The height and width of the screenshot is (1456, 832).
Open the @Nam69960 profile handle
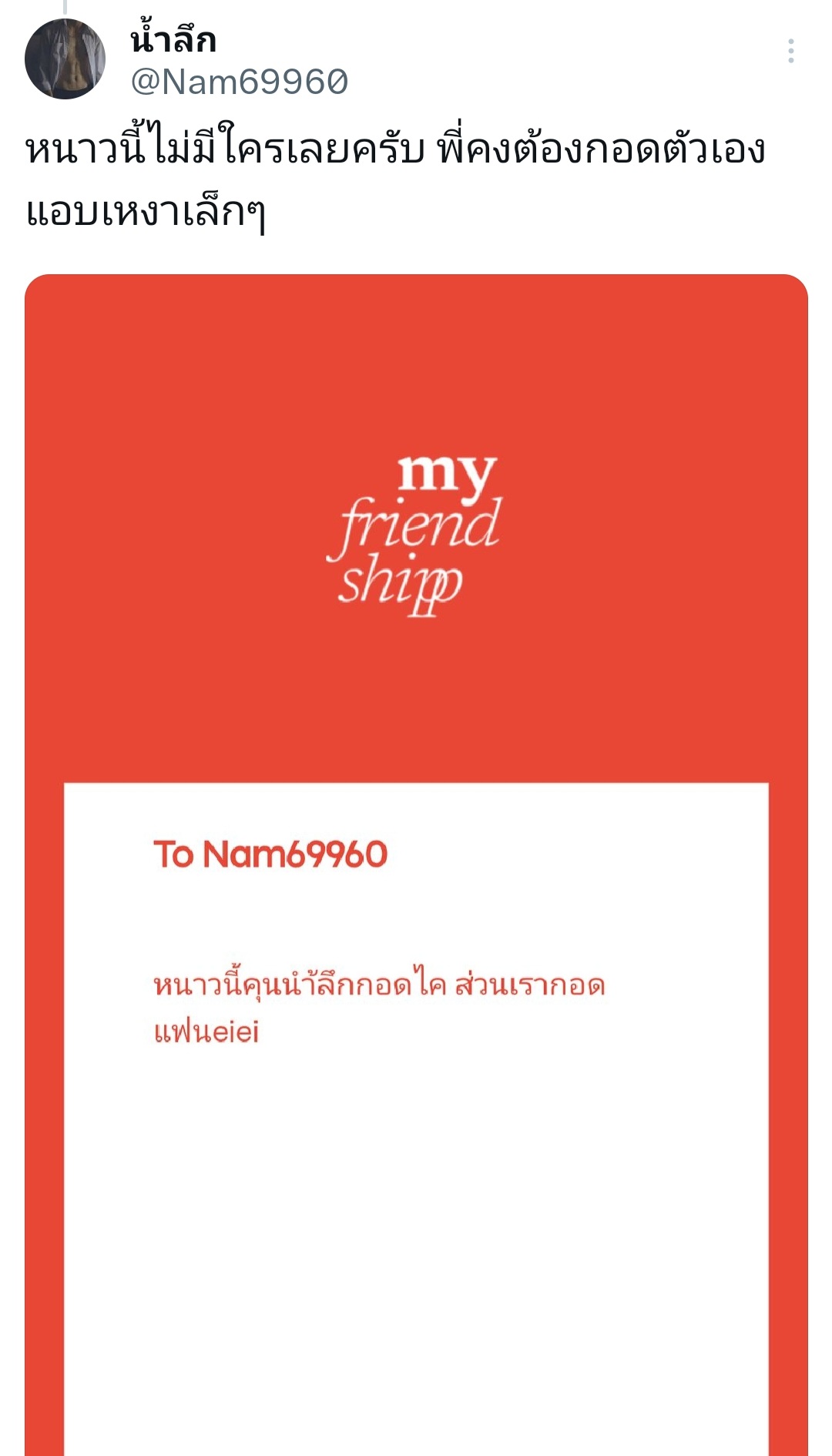point(239,82)
